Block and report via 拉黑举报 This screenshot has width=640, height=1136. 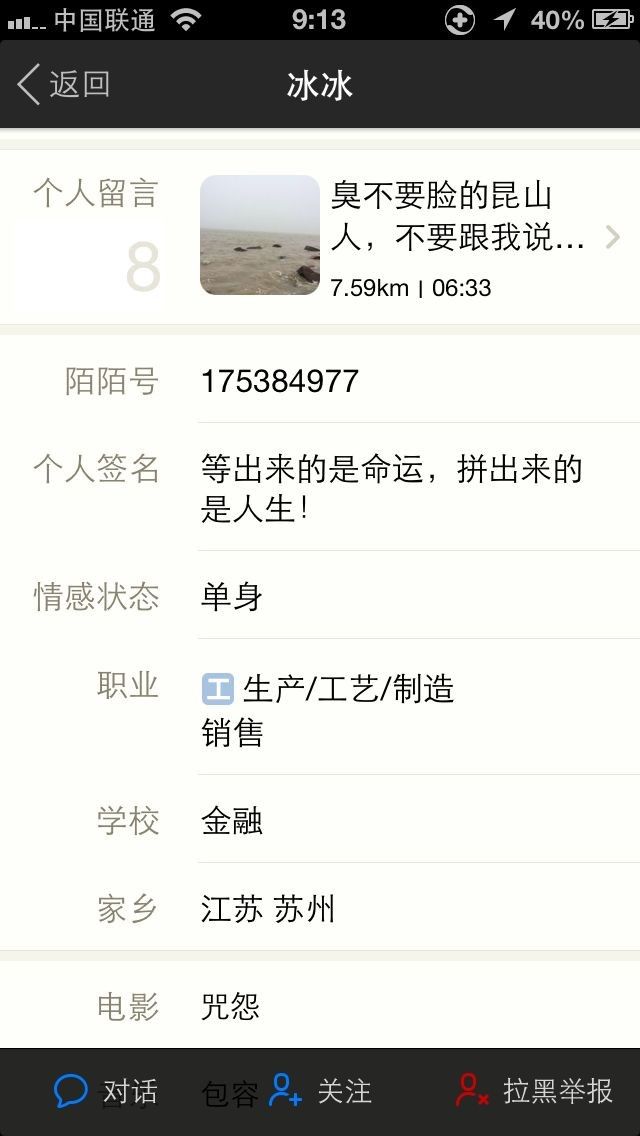pos(534,1091)
